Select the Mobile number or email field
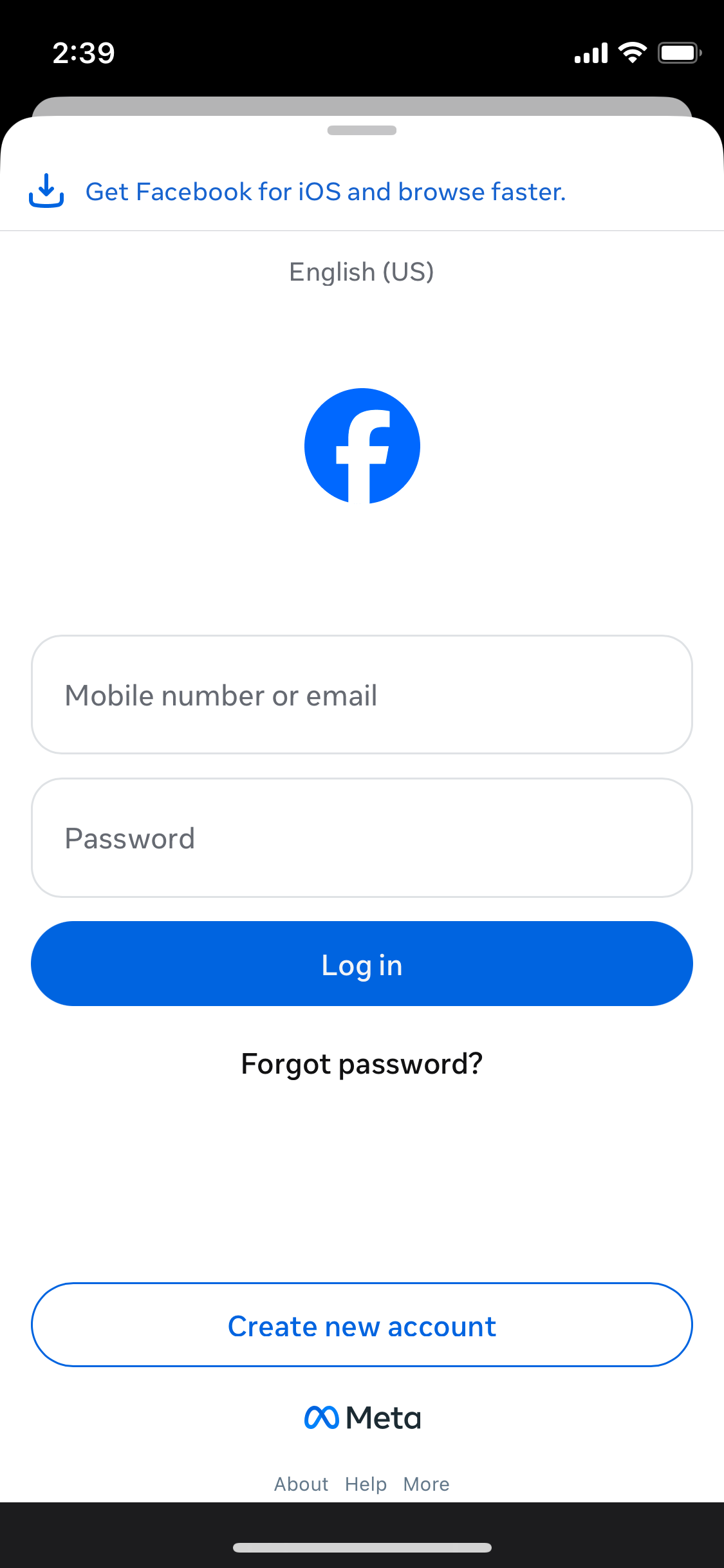This screenshot has height=1568, width=724. pyautogui.click(x=362, y=695)
